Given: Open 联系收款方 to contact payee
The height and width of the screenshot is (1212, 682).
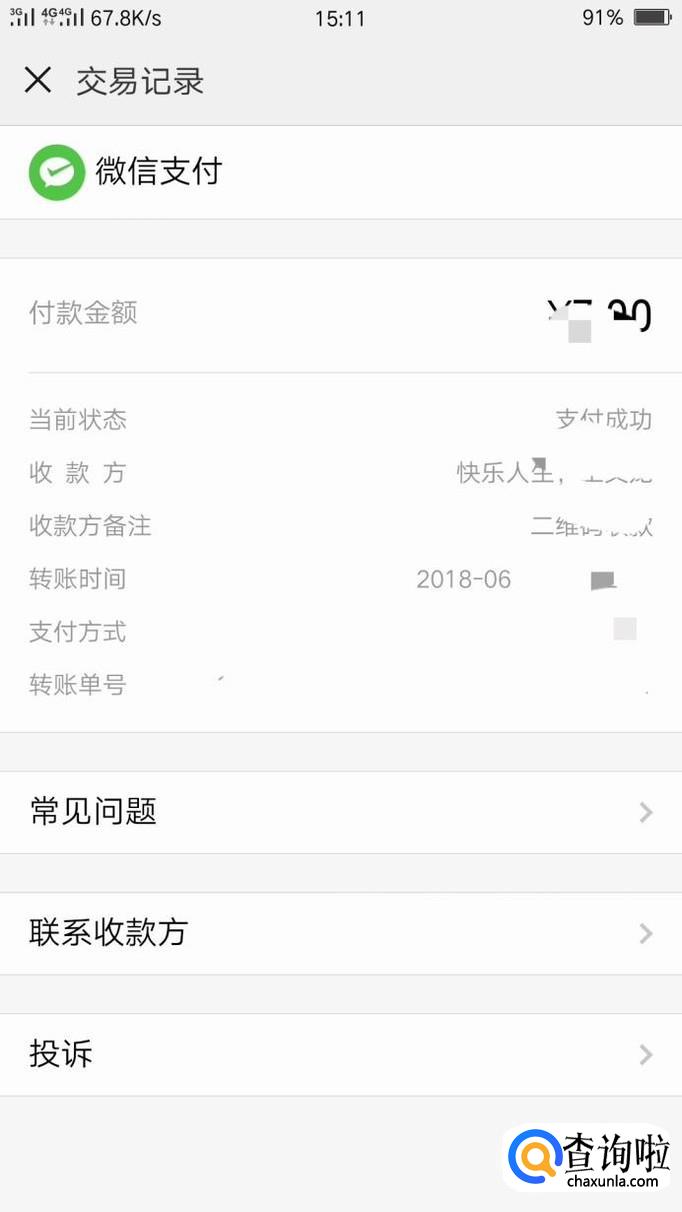Looking at the screenshot, I should tap(341, 933).
